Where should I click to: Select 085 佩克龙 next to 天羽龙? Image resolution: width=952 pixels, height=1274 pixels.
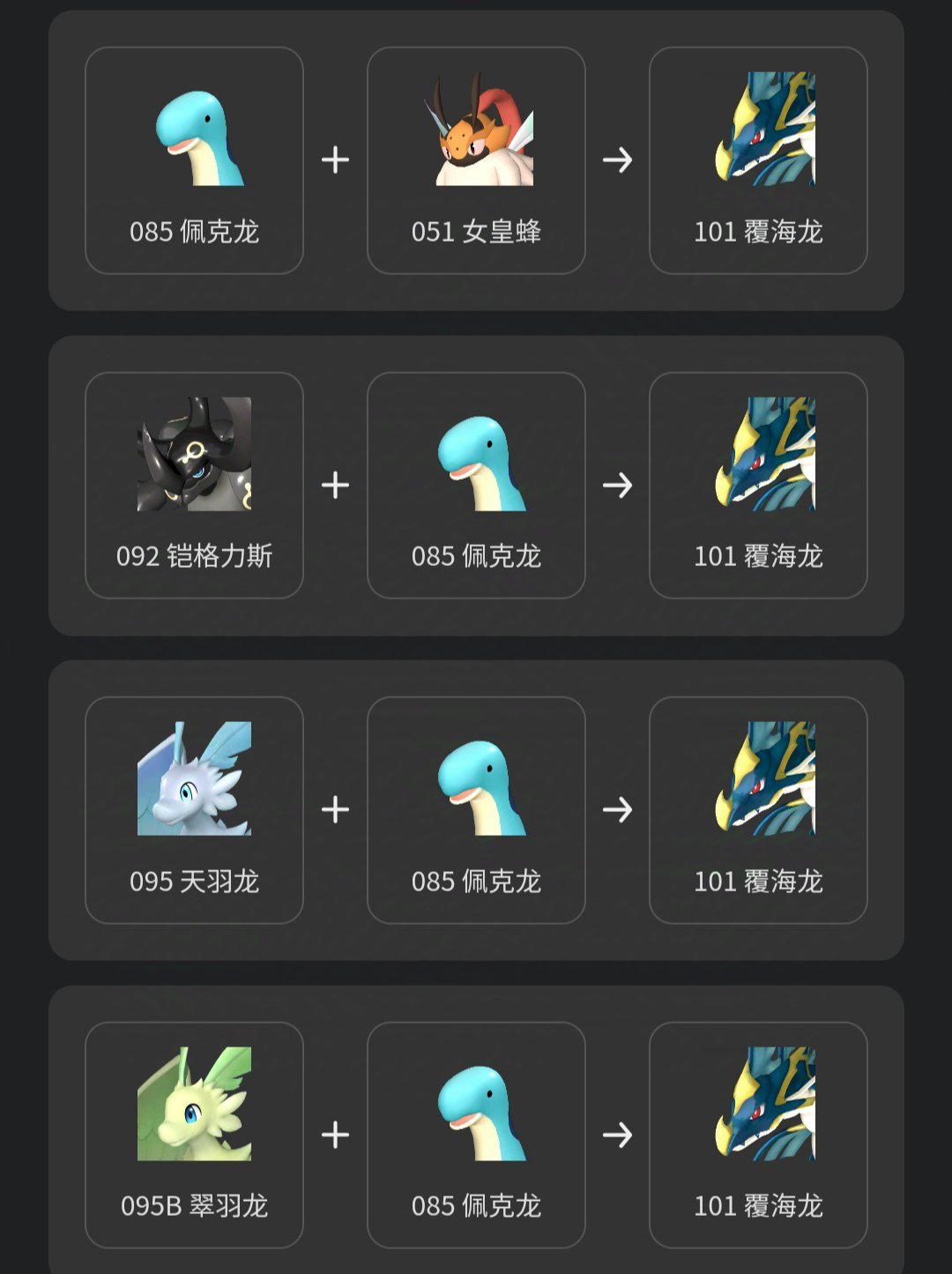coord(476,809)
